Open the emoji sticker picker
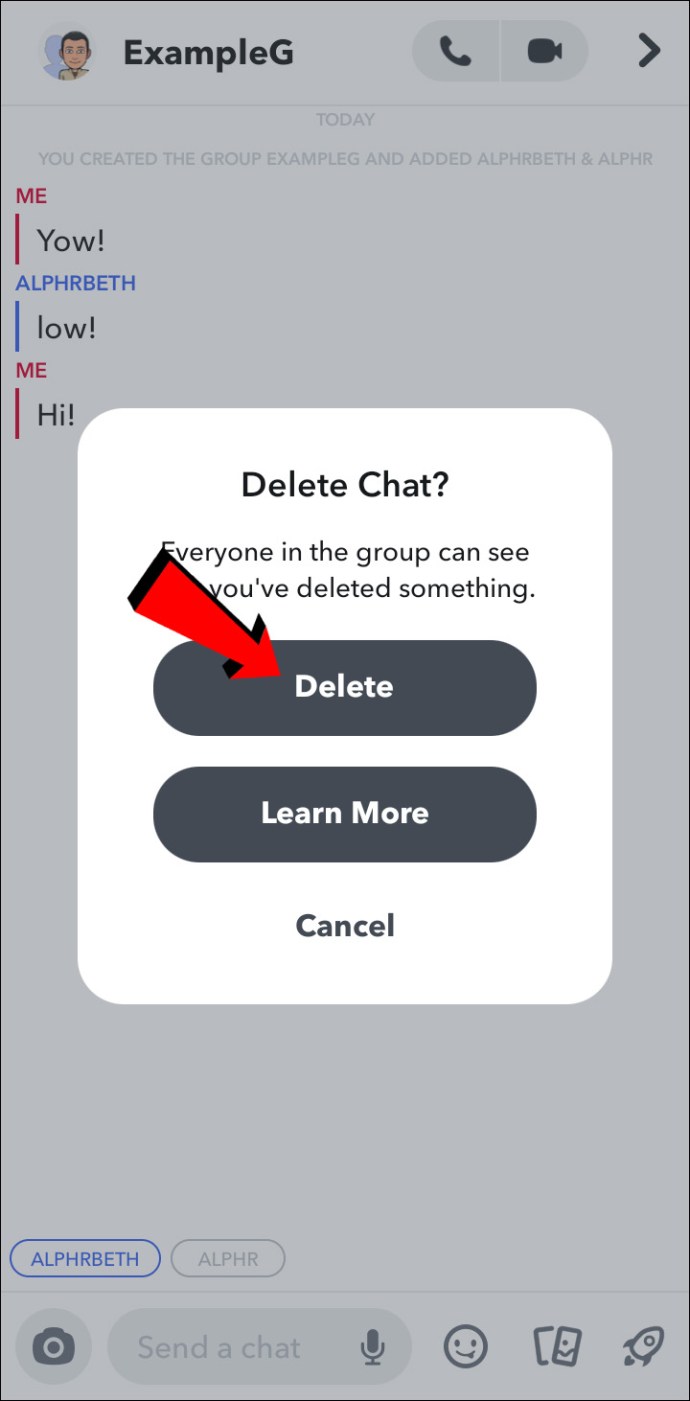 [465, 1347]
